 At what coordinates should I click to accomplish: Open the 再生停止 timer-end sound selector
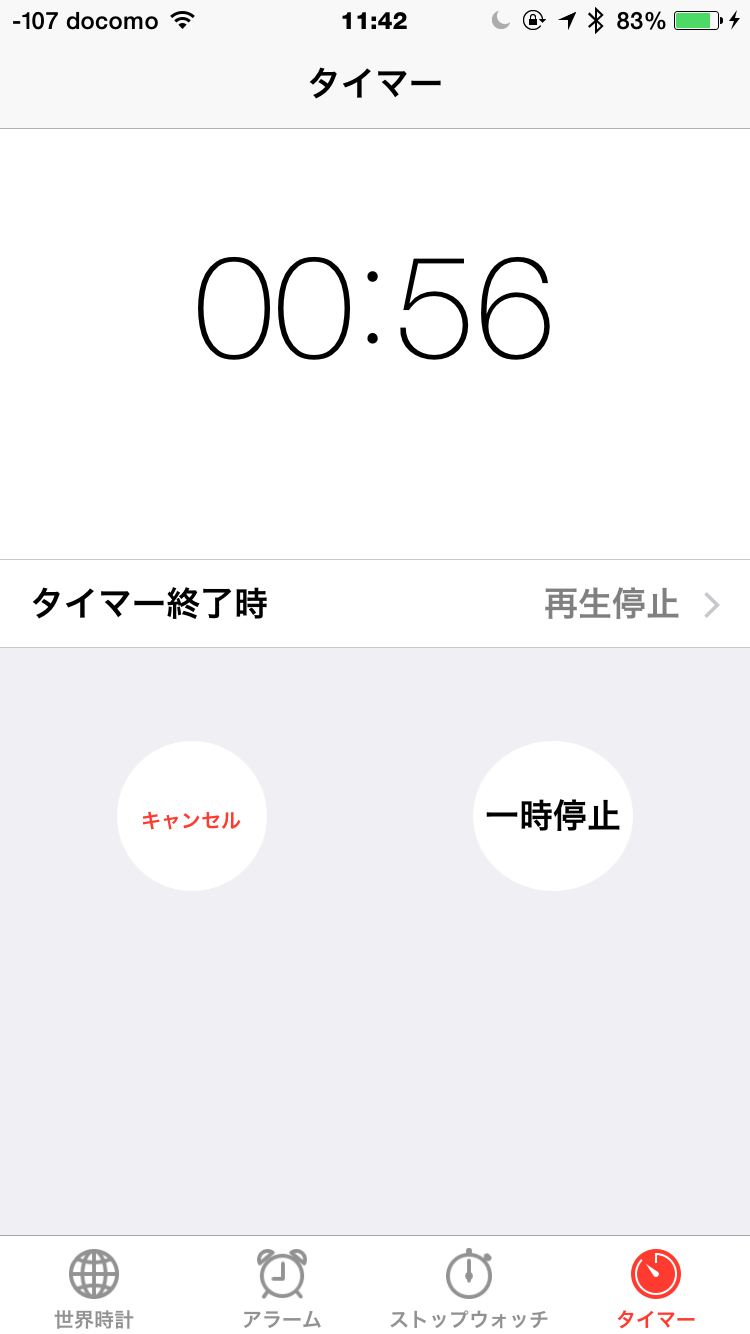611,604
